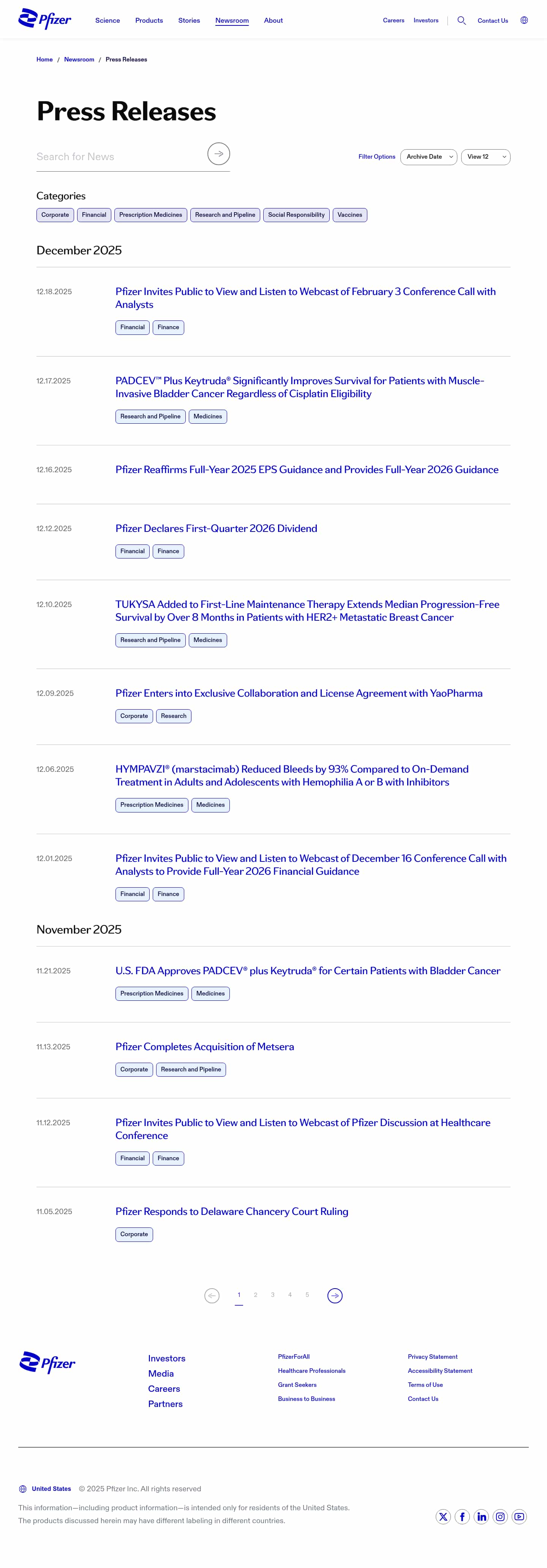This screenshot has height=1568, width=547.
Task: Open the search icon in header
Action: tap(461, 21)
